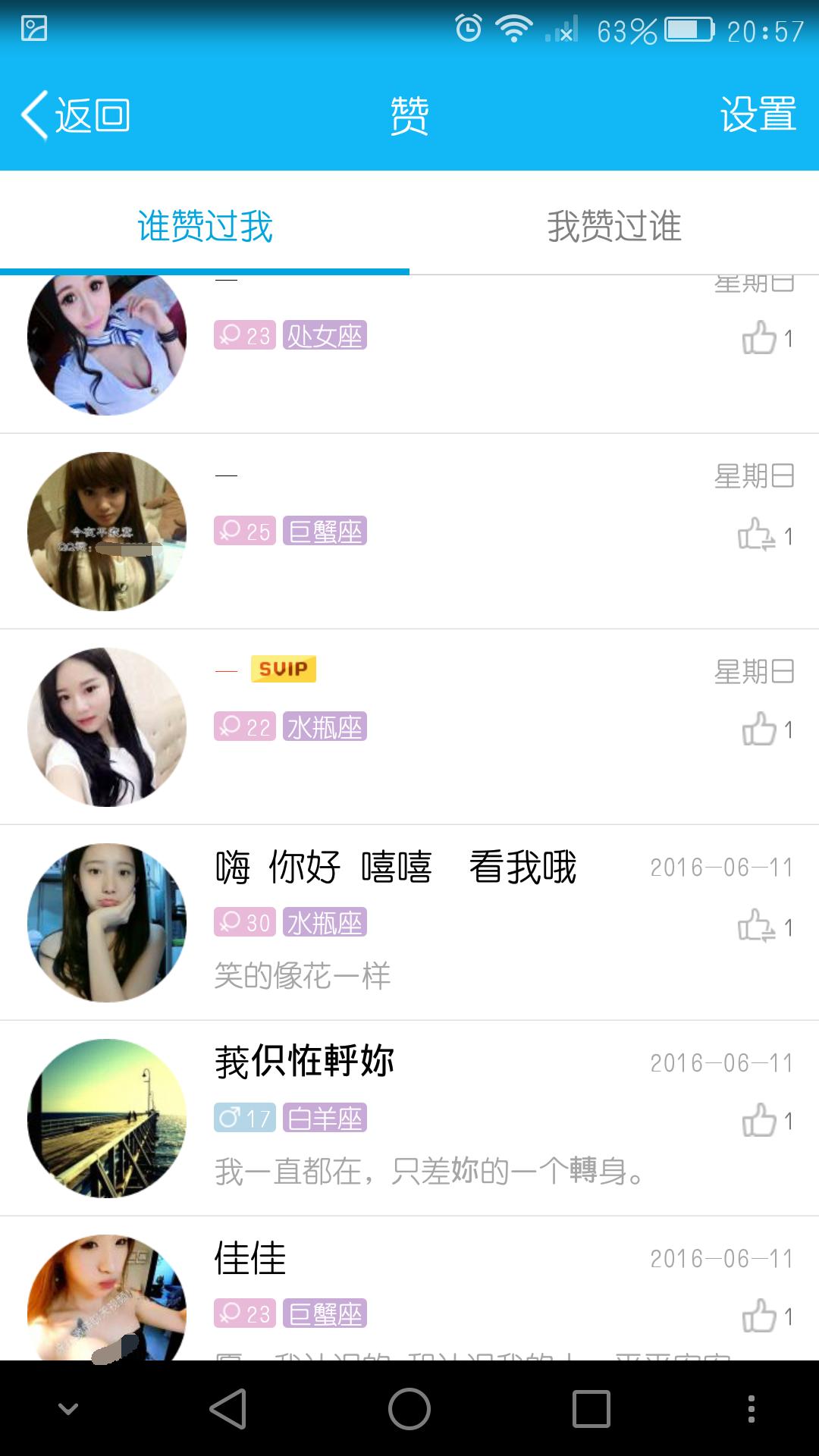Tap the male gender icon showing age 17

[x=244, y=1118]
